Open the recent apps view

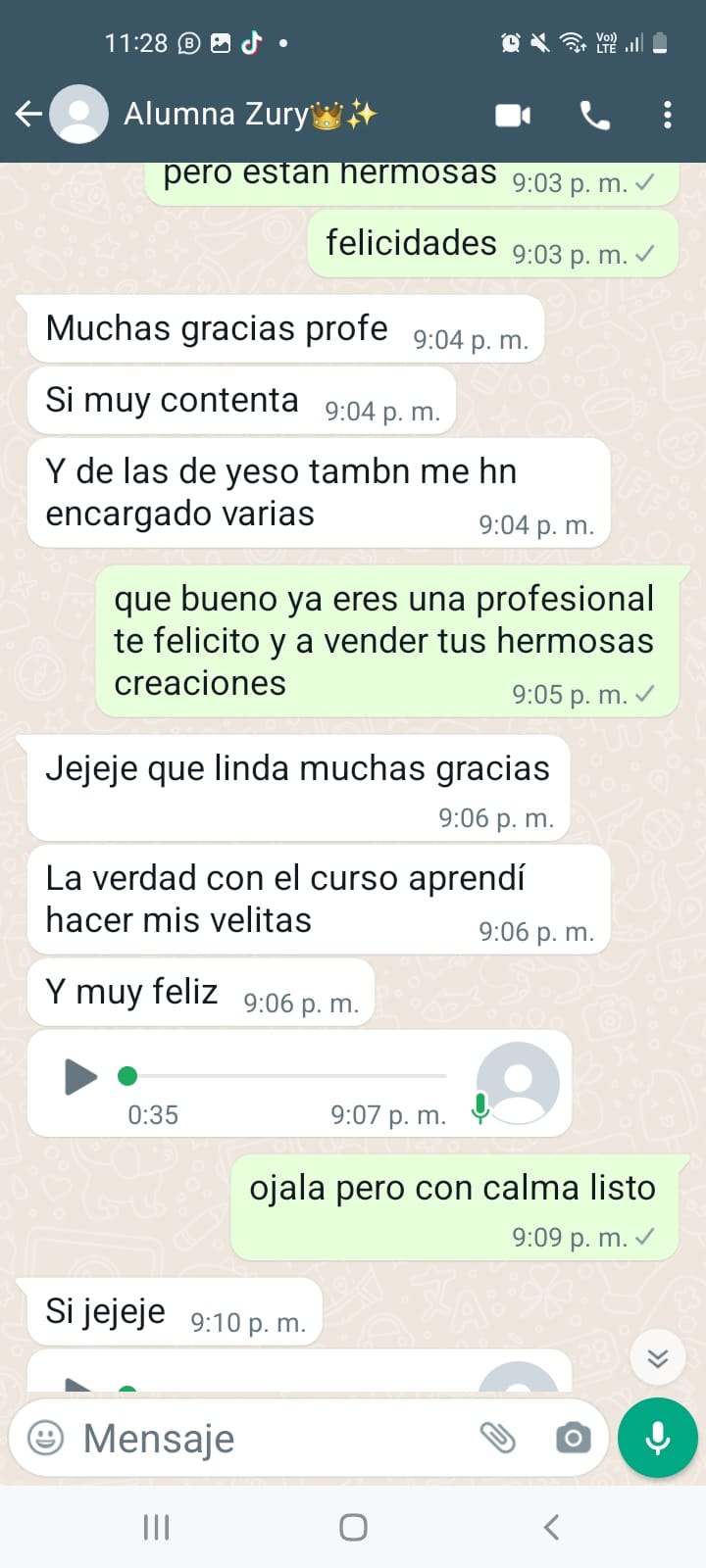pyautogui.click(x=156, y=1527)
